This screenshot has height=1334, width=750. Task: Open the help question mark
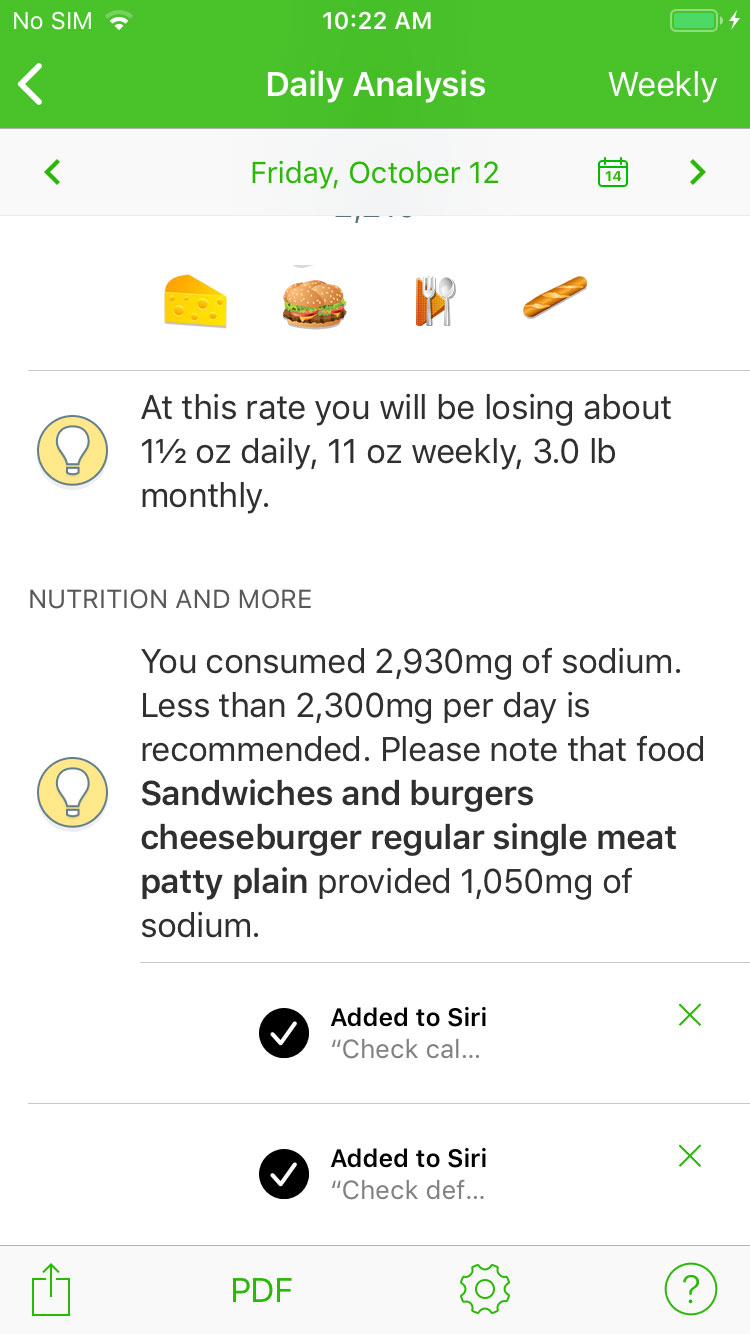click(691, 1290)
